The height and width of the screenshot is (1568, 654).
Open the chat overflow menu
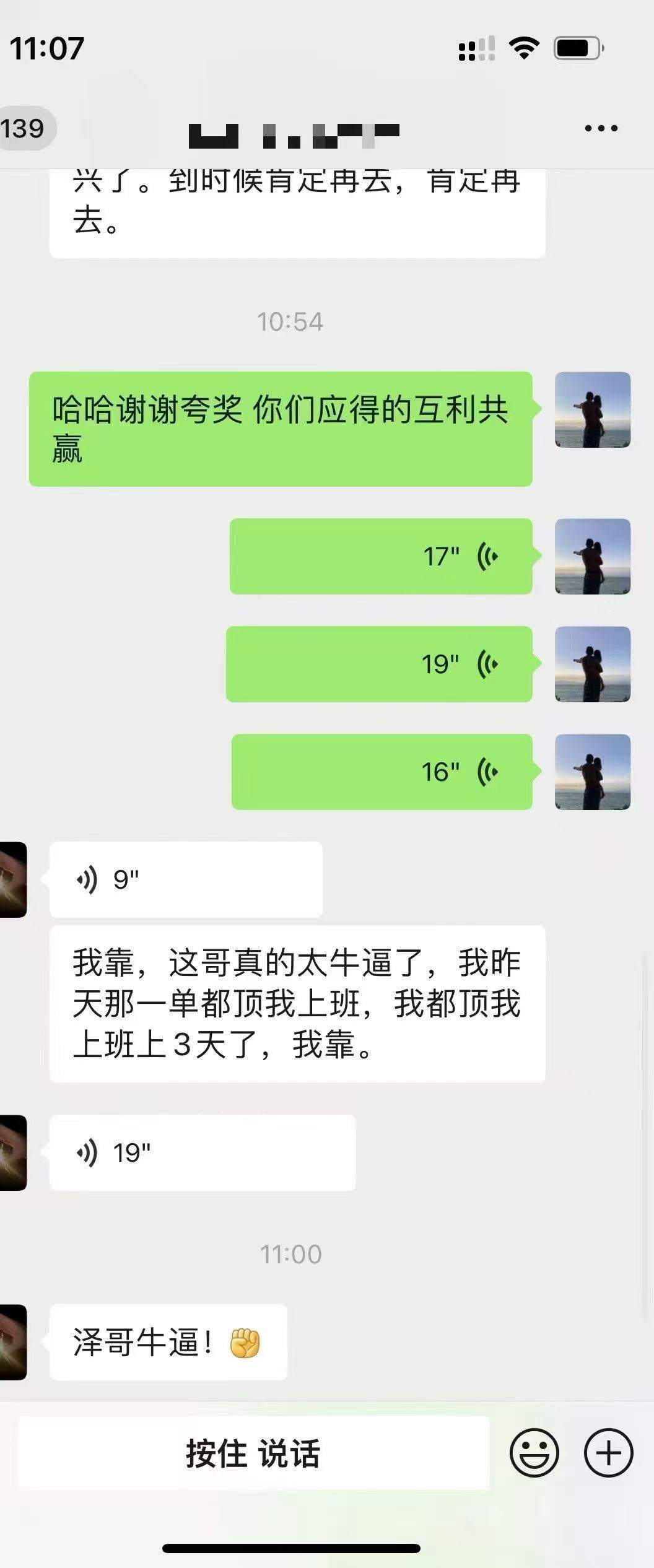coord(601,129)
